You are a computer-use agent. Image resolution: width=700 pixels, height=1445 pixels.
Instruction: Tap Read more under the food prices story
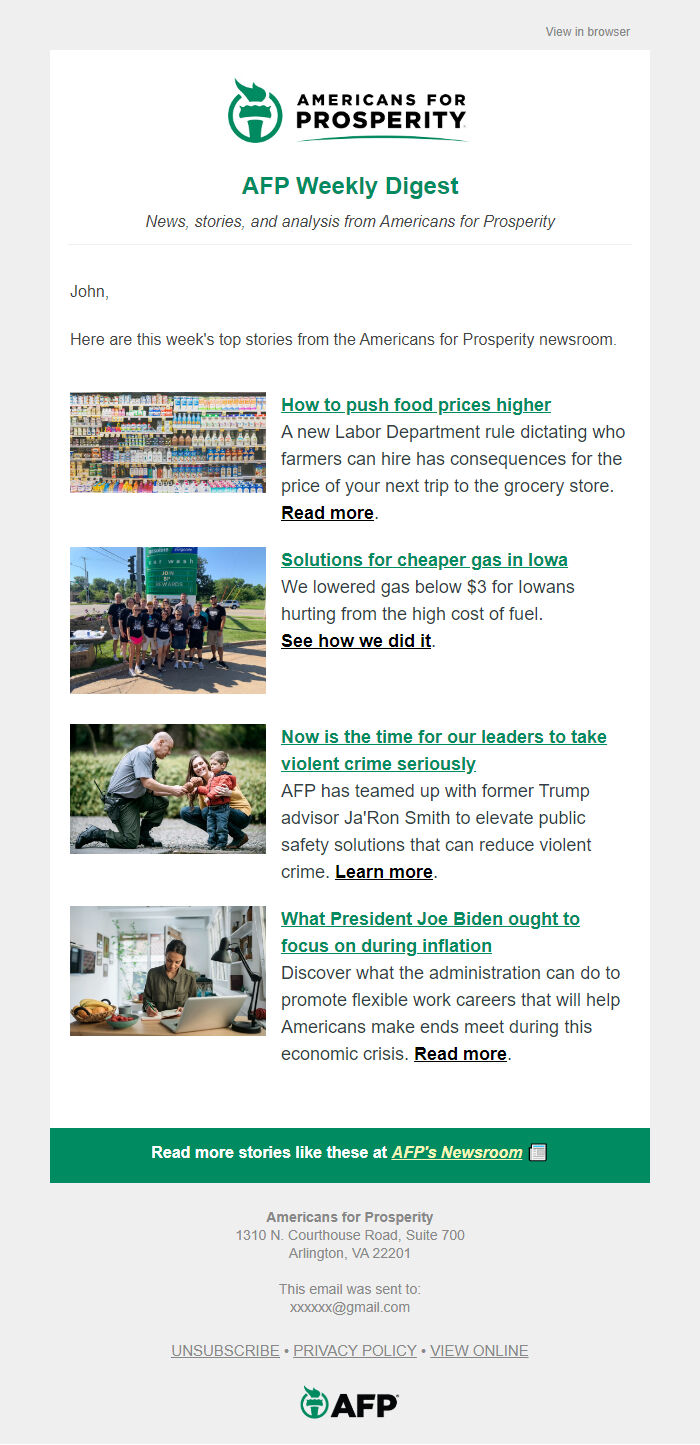[x=327, y=513]
